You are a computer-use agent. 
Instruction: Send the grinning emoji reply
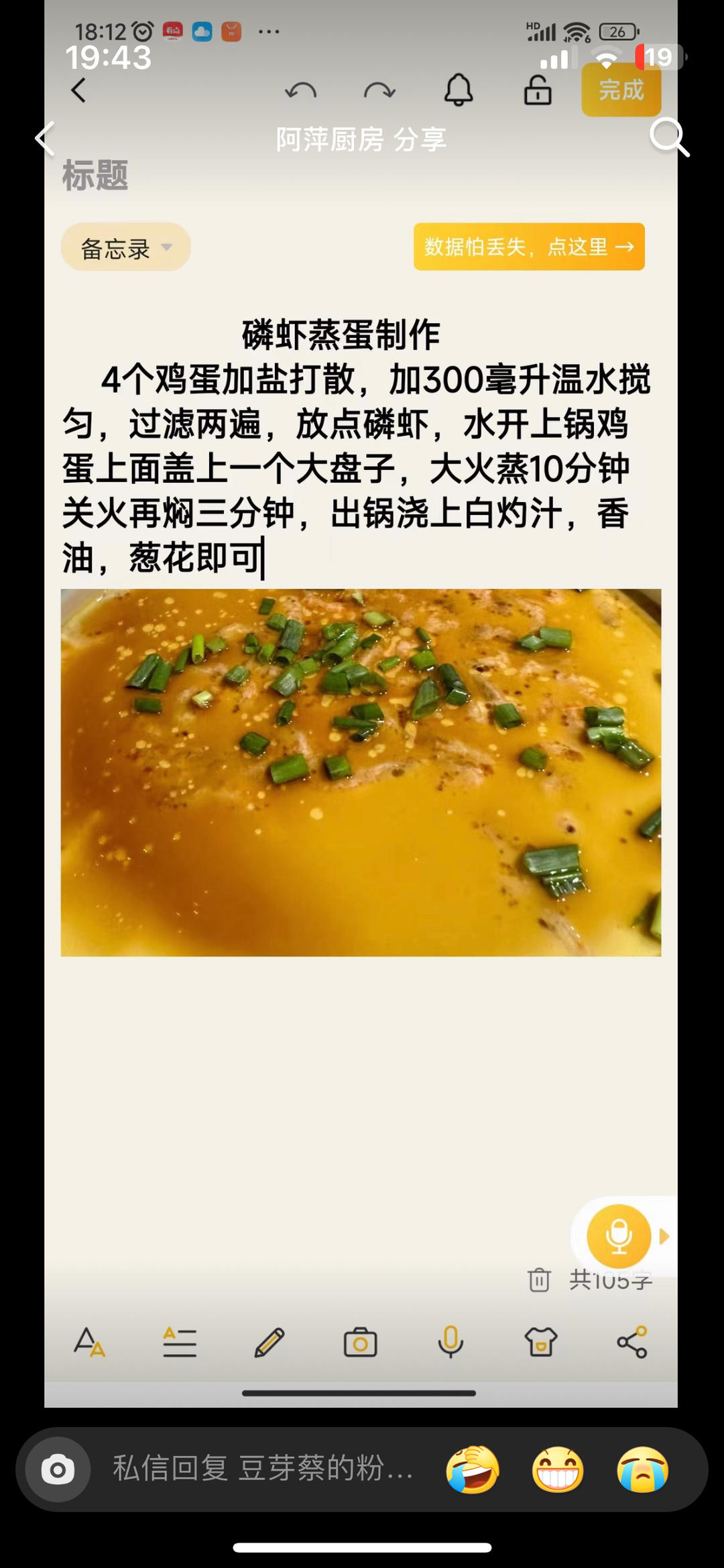click(558, 1469)
